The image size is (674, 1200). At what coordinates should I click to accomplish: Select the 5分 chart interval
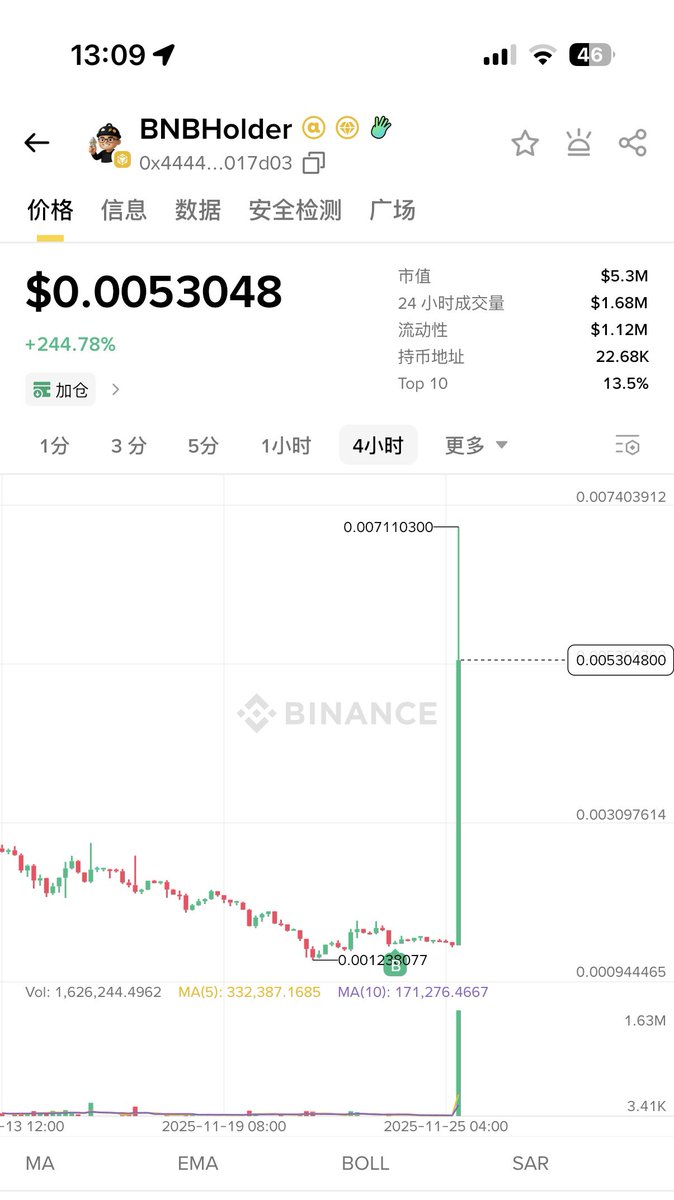tap(203, 446)
